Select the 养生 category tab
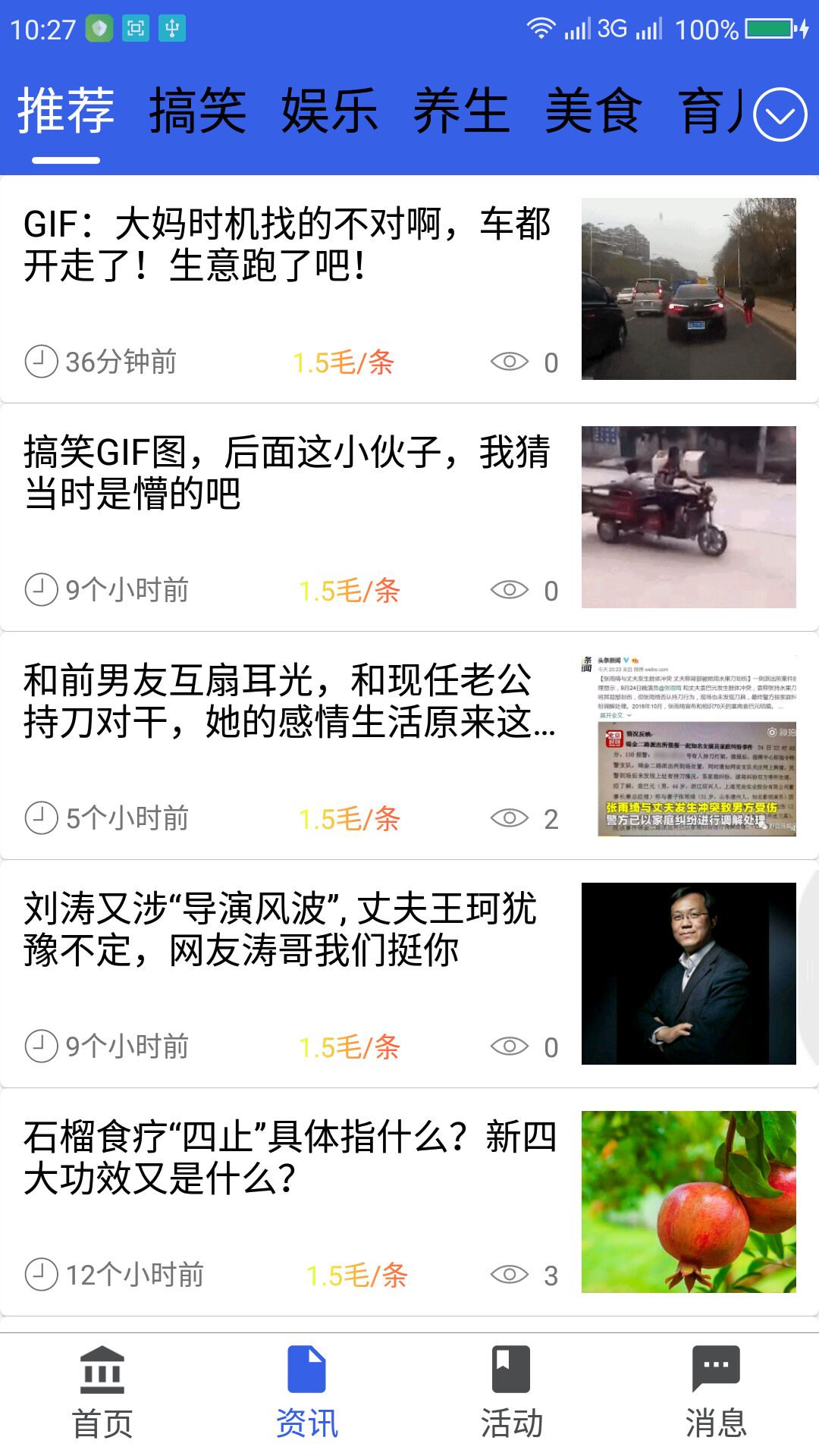 pos(461,111)
